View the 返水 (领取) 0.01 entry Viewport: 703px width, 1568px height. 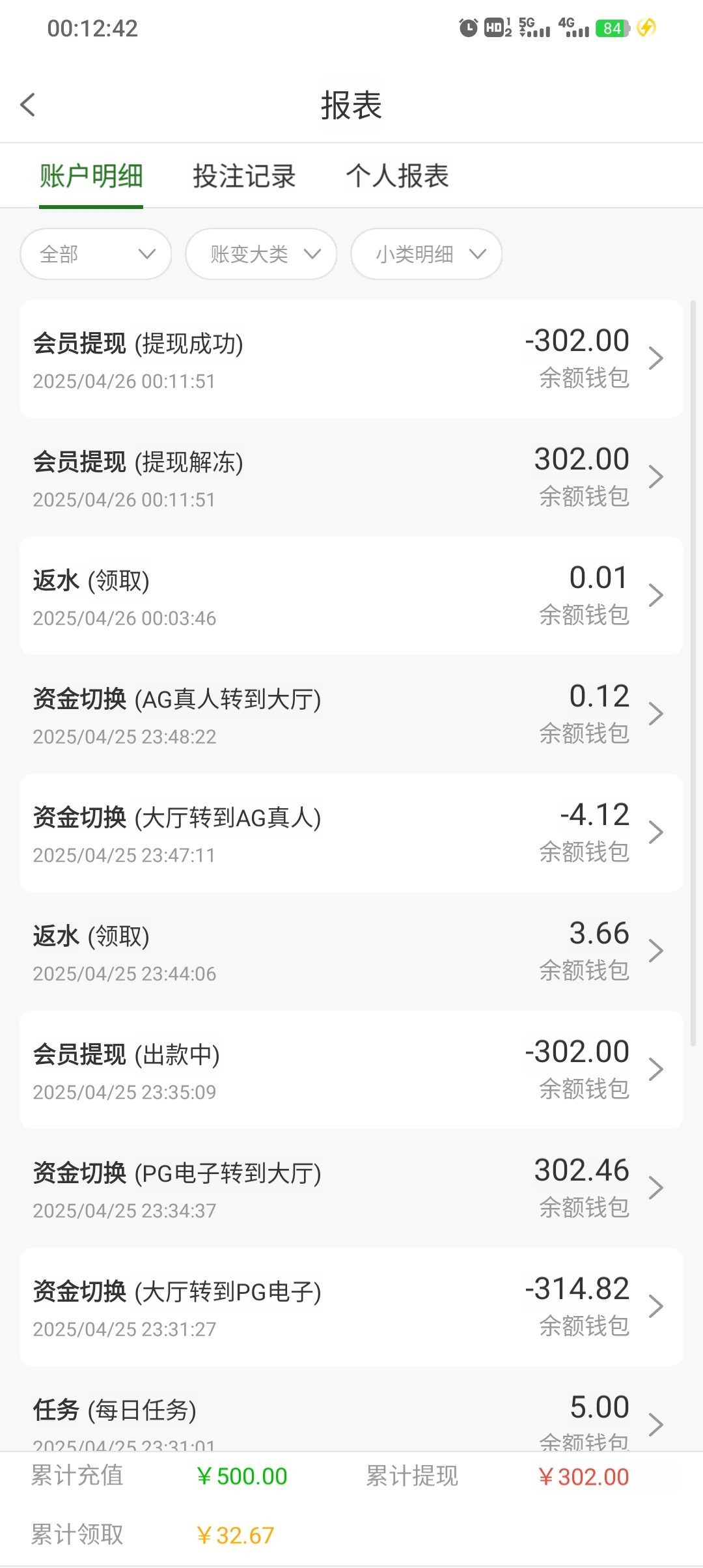[x=351, y=596]
